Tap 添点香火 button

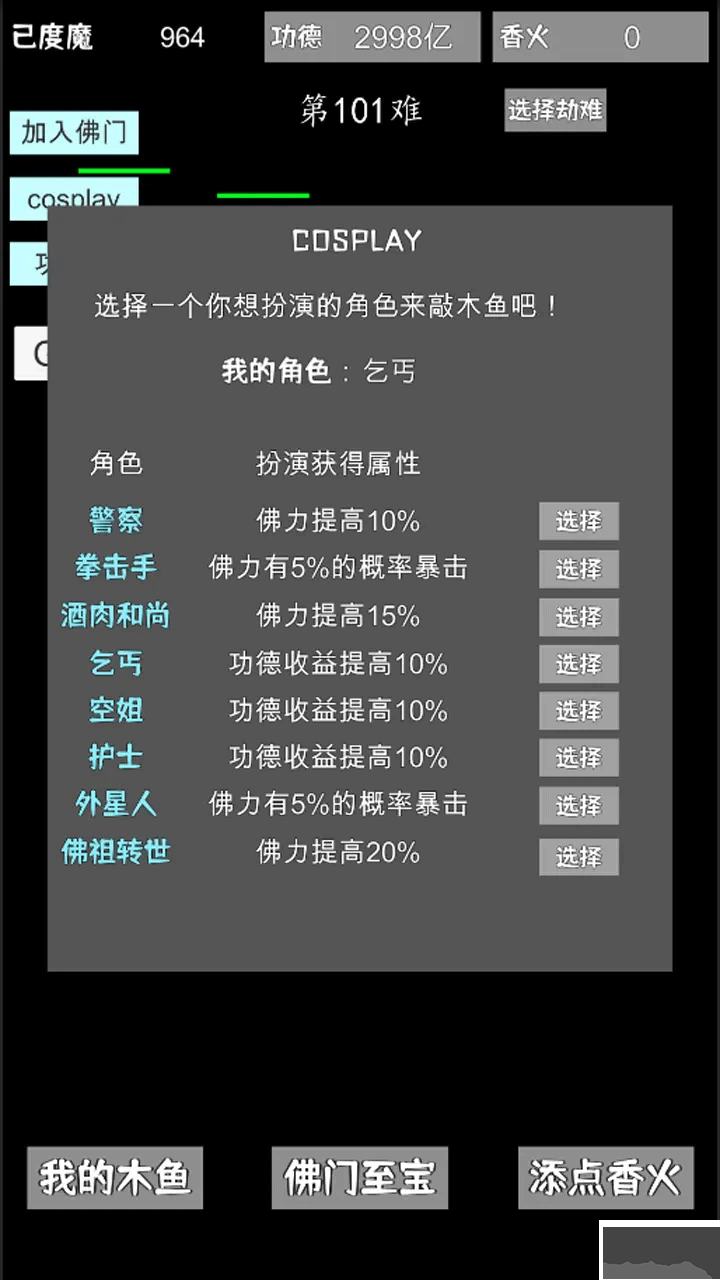pos(605,1177)
